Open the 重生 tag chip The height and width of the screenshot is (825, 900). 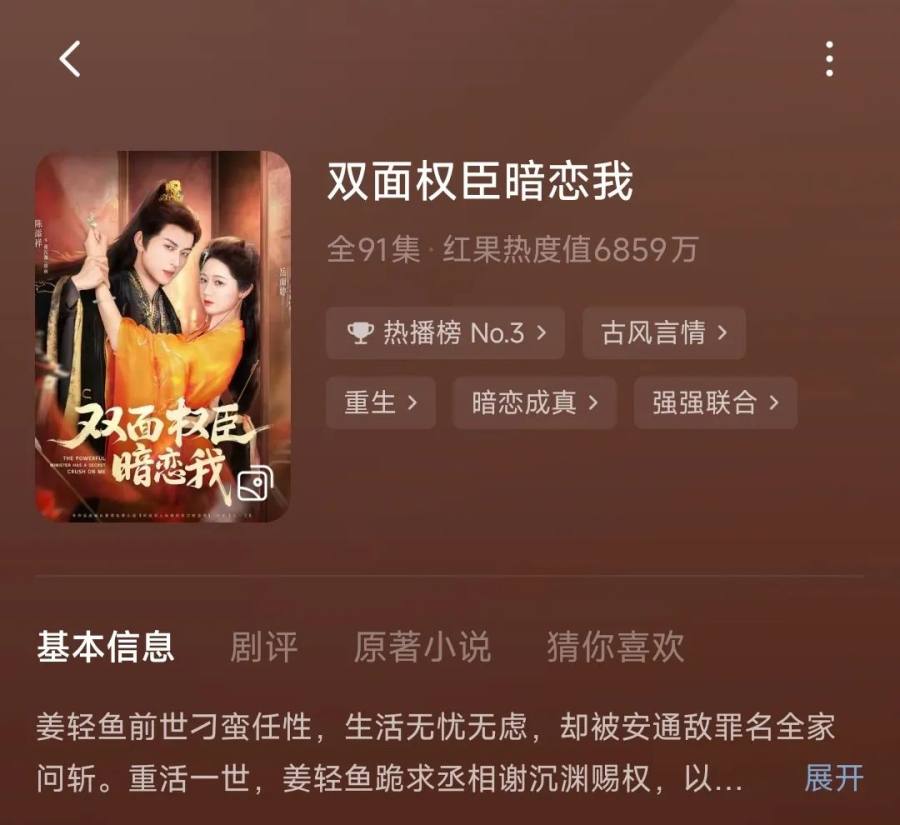(x=380, y=403)
